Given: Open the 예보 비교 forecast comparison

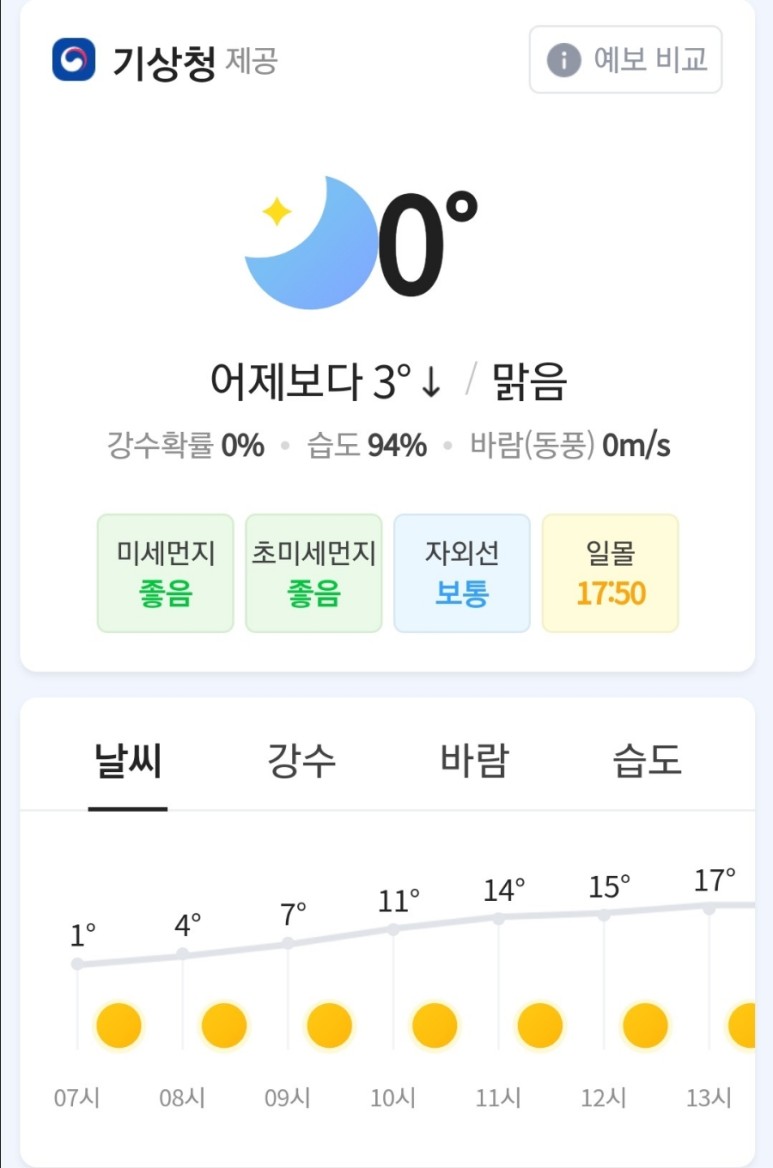Looking at the screenshot, I should coord(625,60).
